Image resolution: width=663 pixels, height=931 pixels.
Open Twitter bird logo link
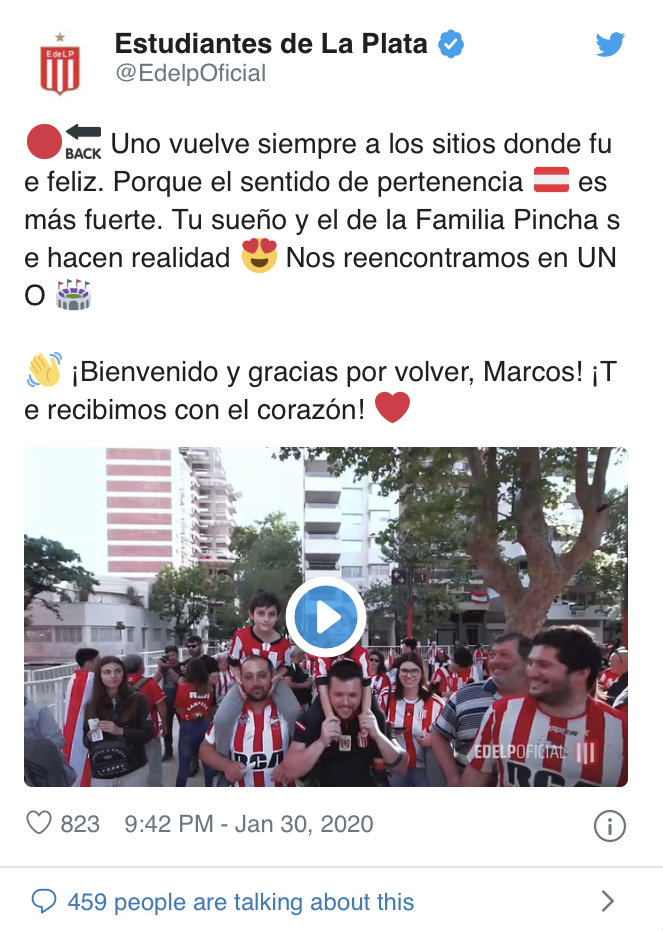[x=609, y=45]
